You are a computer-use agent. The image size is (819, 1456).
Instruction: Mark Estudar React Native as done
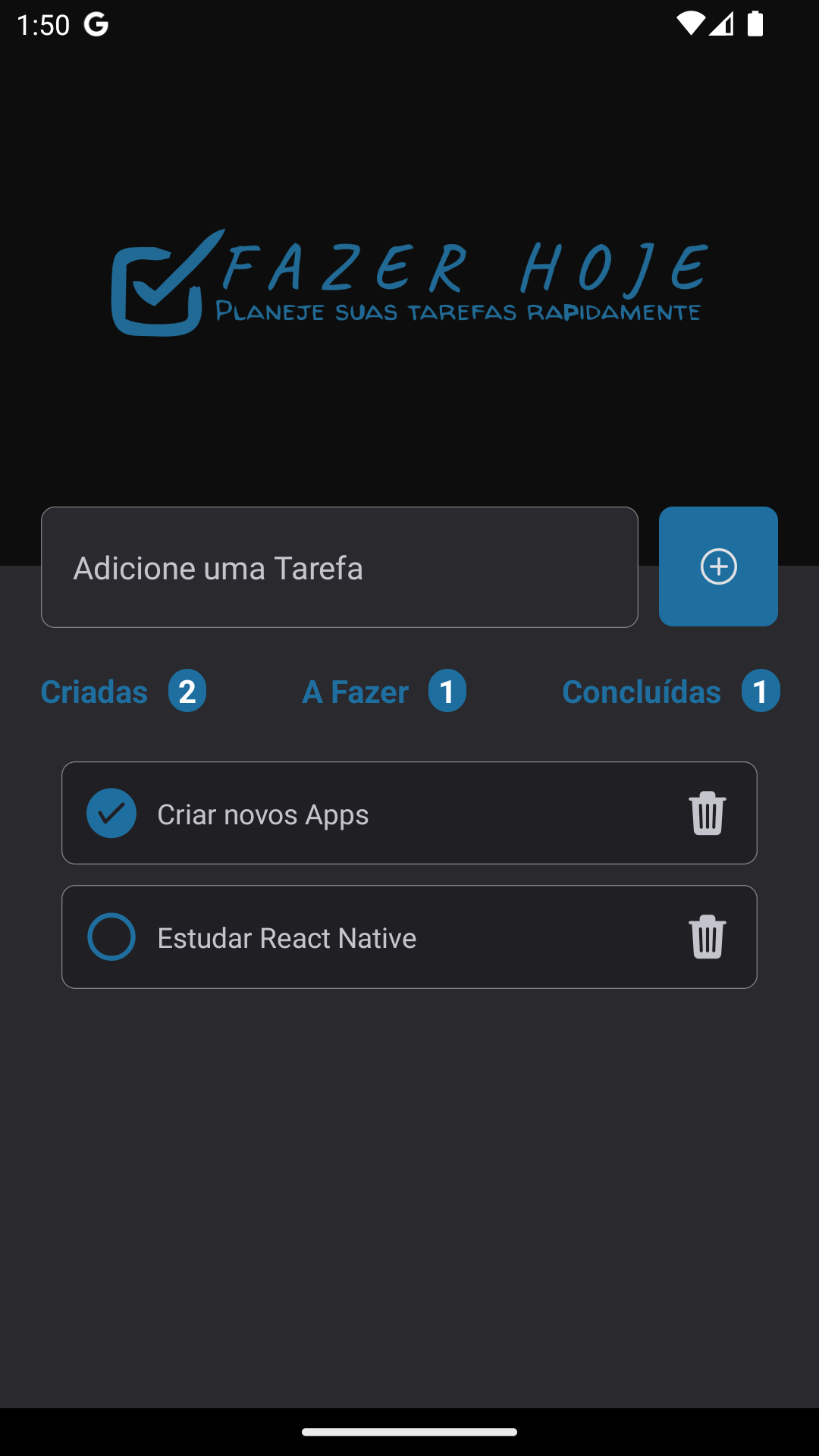(111, 937)
